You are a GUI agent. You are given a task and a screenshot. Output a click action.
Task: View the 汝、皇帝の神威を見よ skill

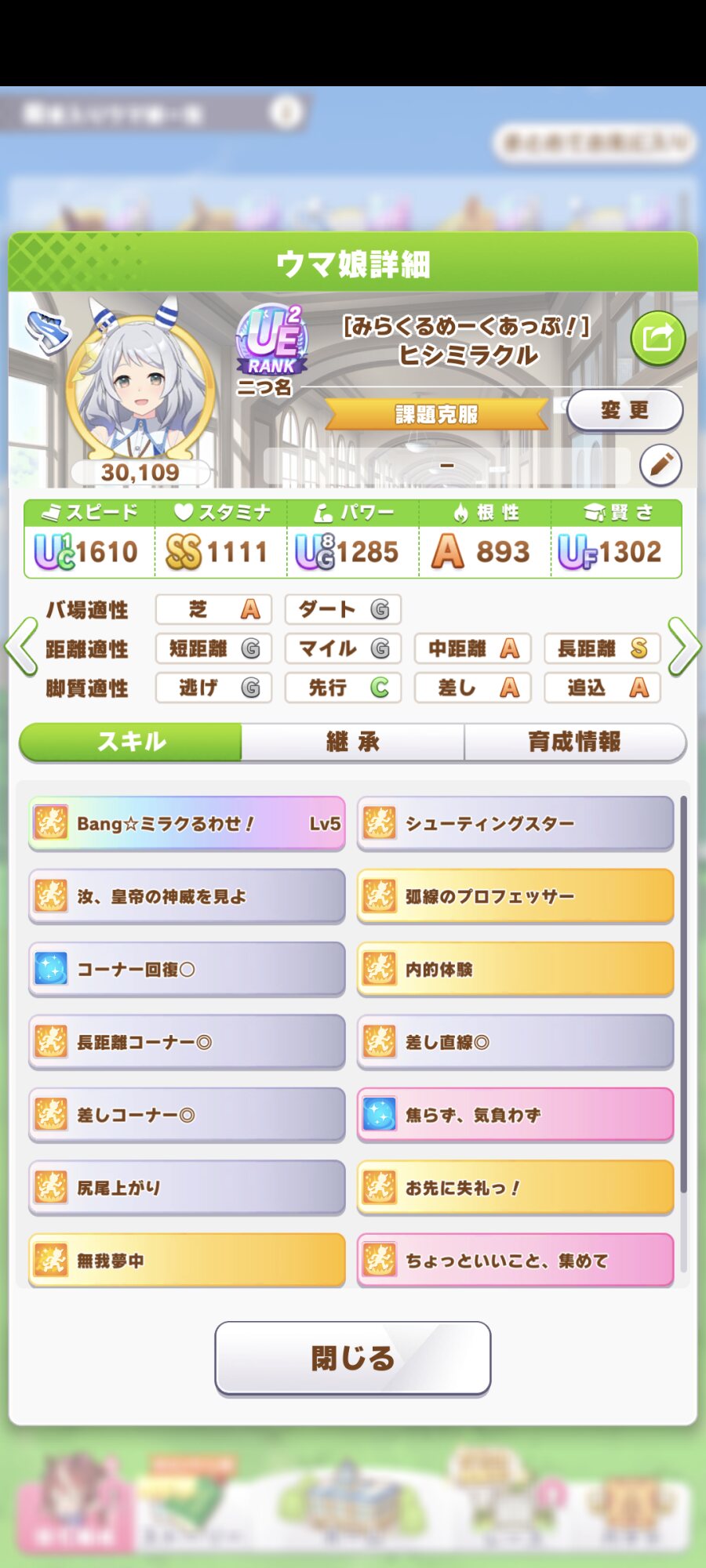click(x=187, y=896)
